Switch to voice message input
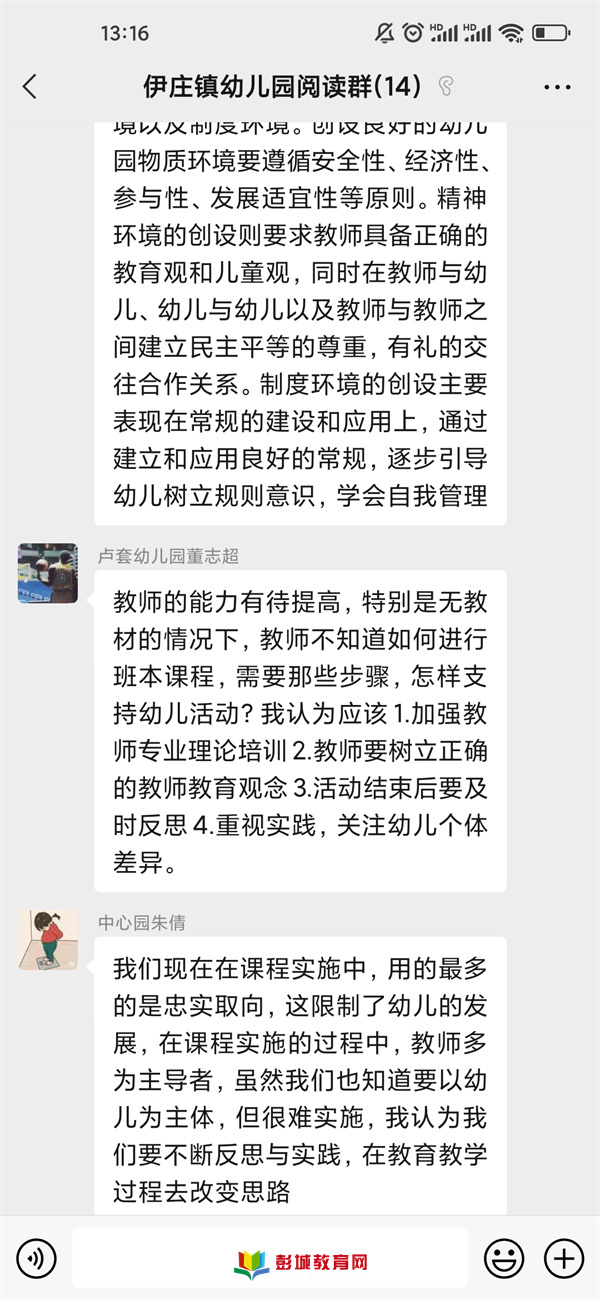This screenshot has width=600, height=1300. (x=36, y=1257)
